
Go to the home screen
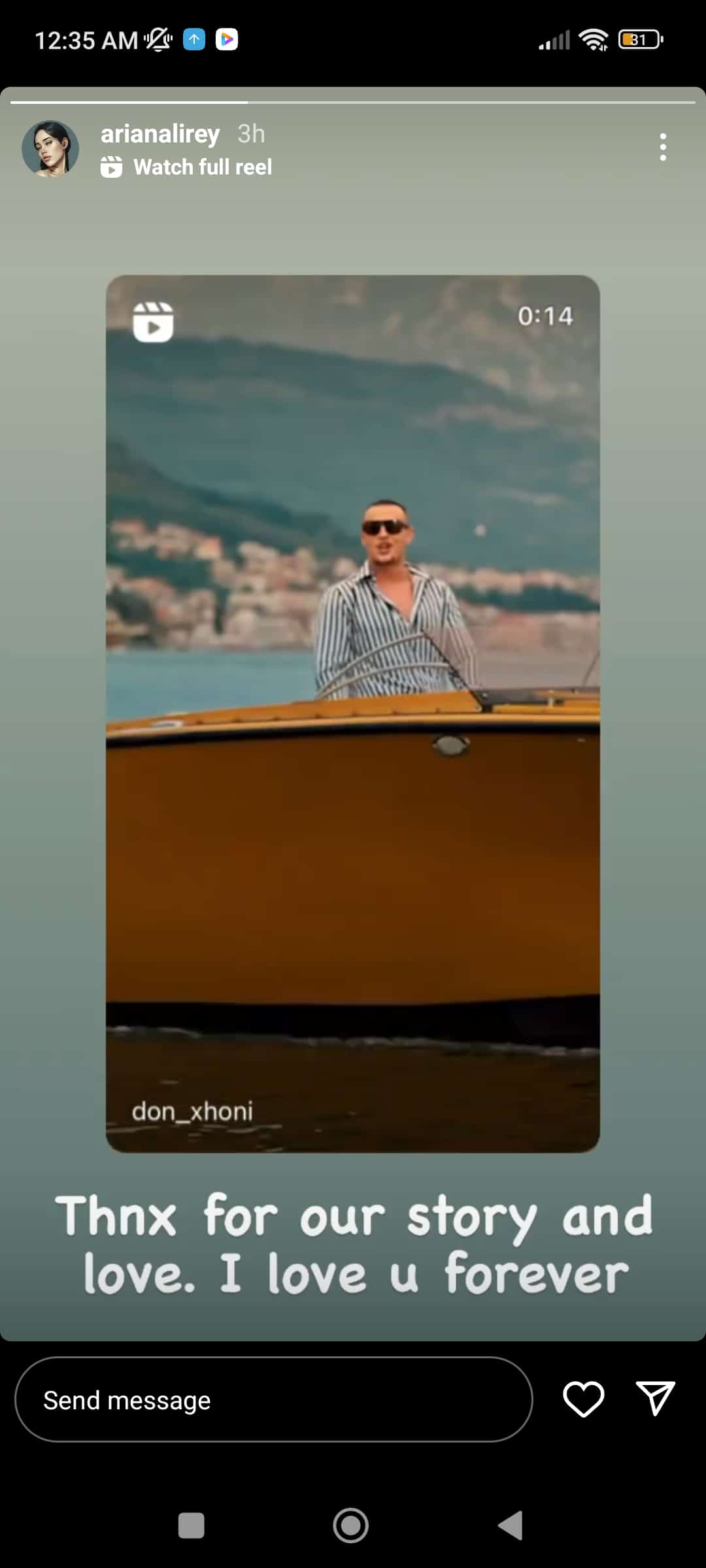(x=351, y=1526)
